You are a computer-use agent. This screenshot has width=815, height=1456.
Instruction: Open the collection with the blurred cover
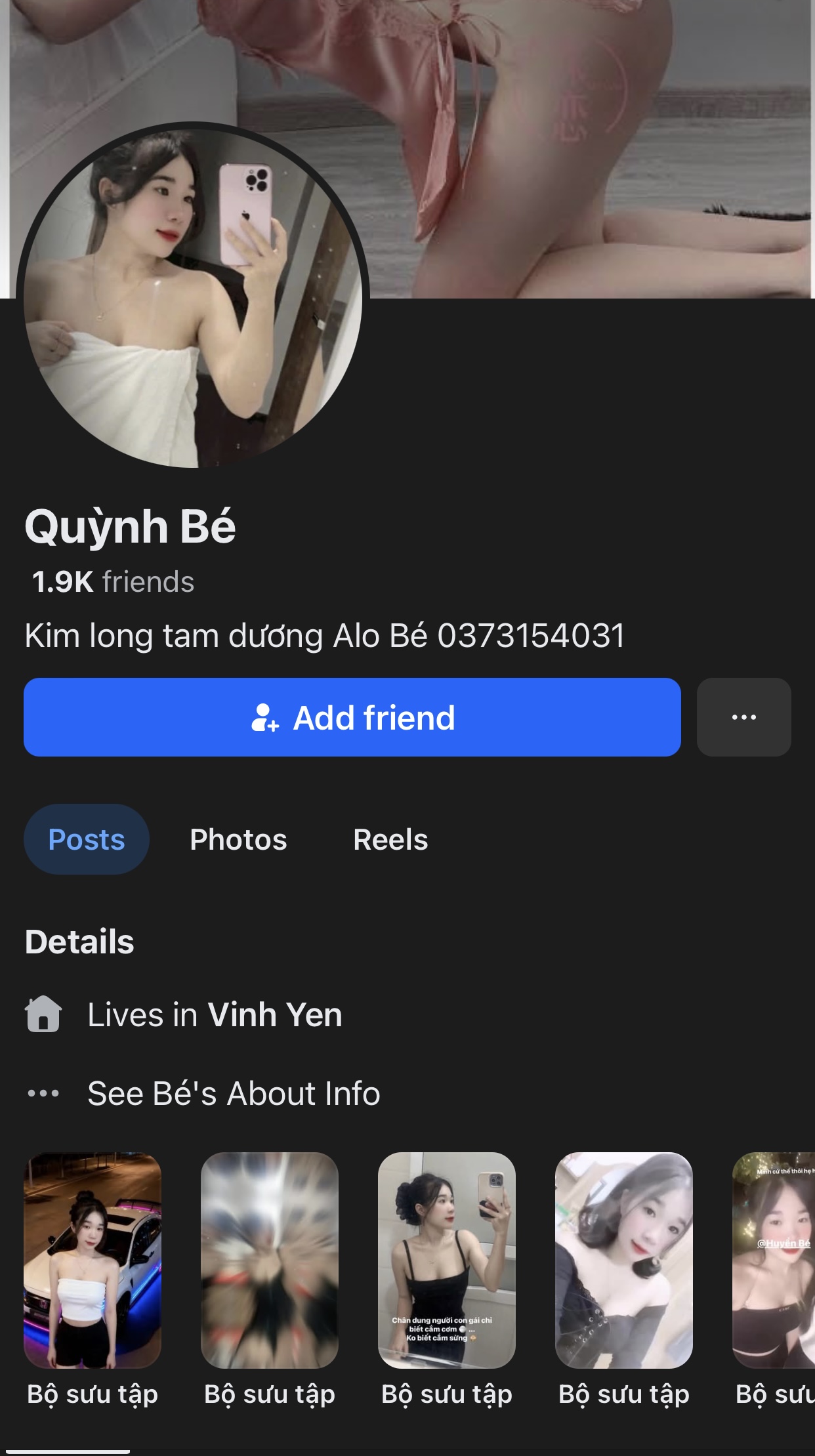(x=270, y=1260)
